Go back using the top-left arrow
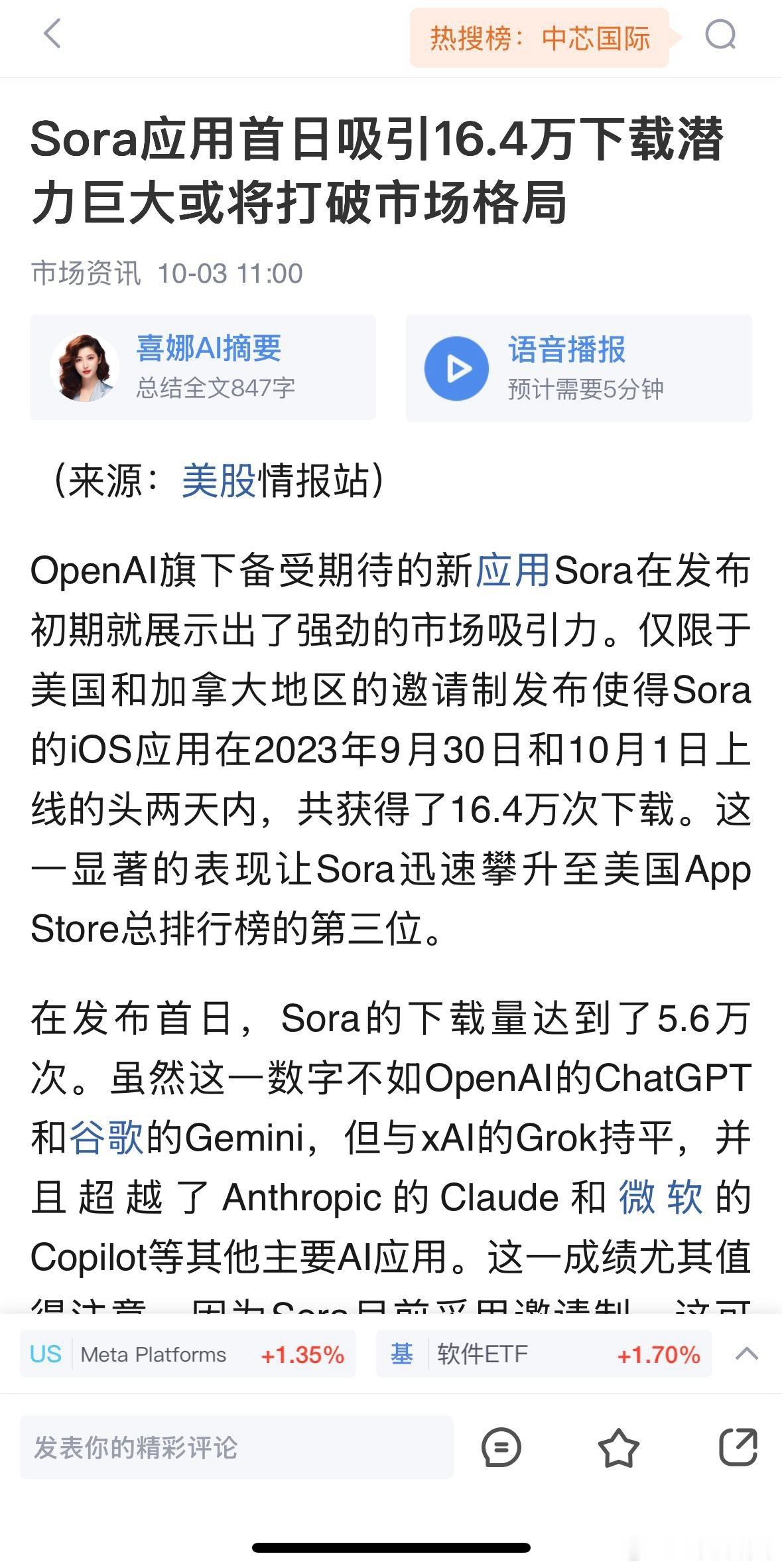The width and height of the screenshot is (782, 1568). [52, 34]
